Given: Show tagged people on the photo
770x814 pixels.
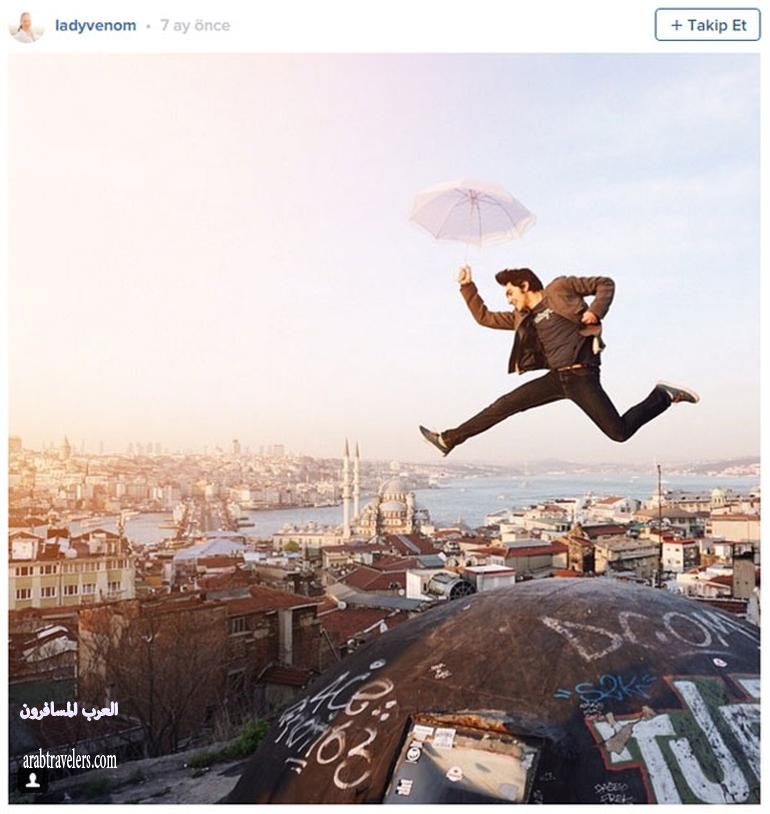Looking at the screenshot, I should (32, 780).
